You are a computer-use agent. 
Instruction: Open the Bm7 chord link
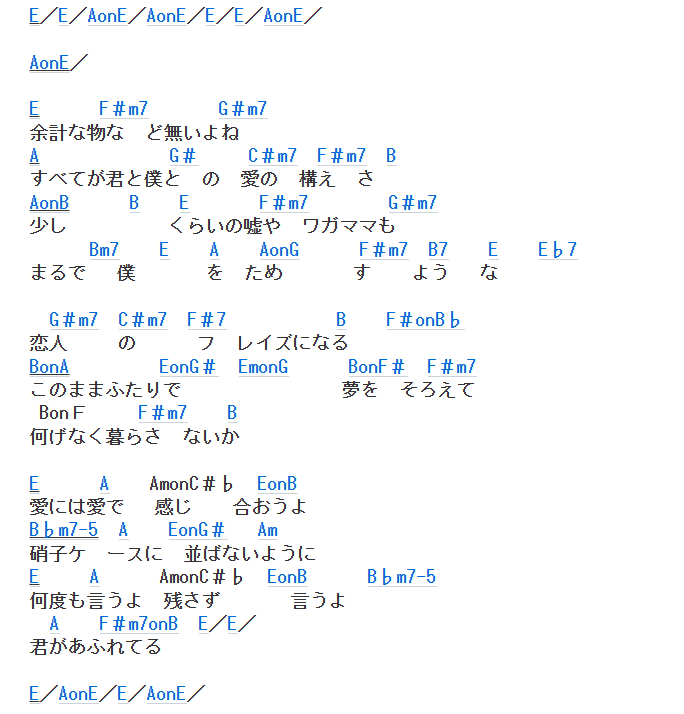(104, 249)
